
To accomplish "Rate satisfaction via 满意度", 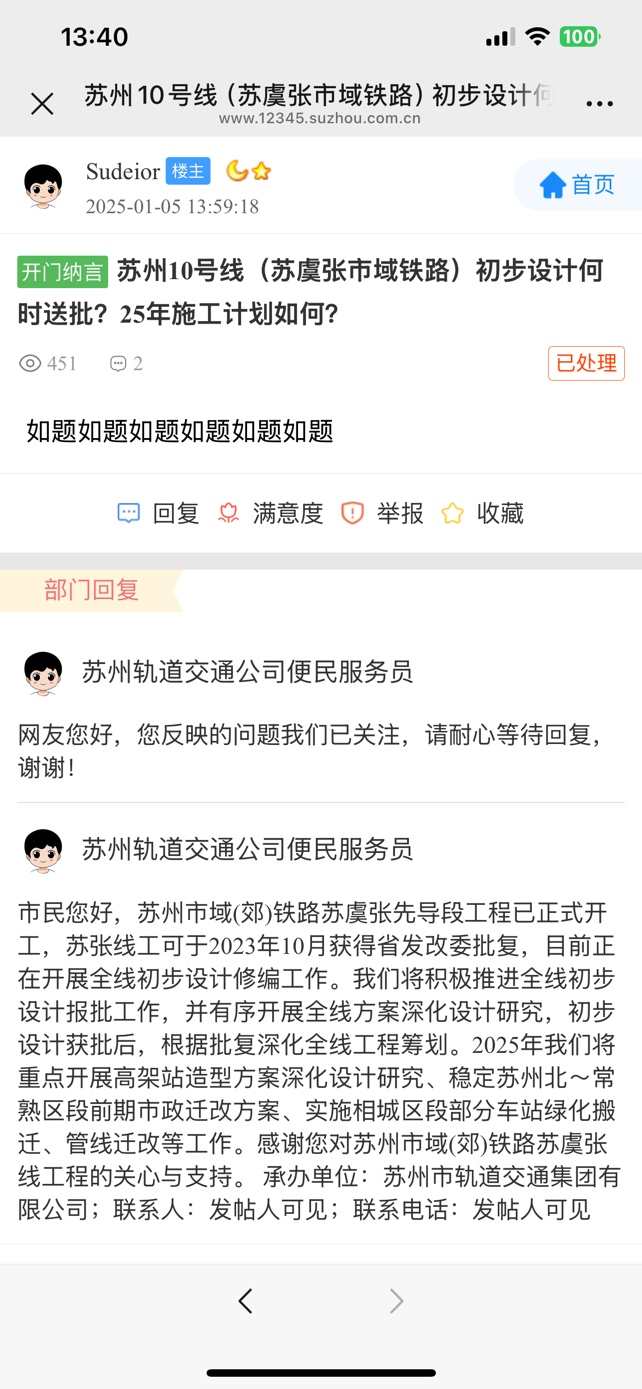I will point(271,514).
